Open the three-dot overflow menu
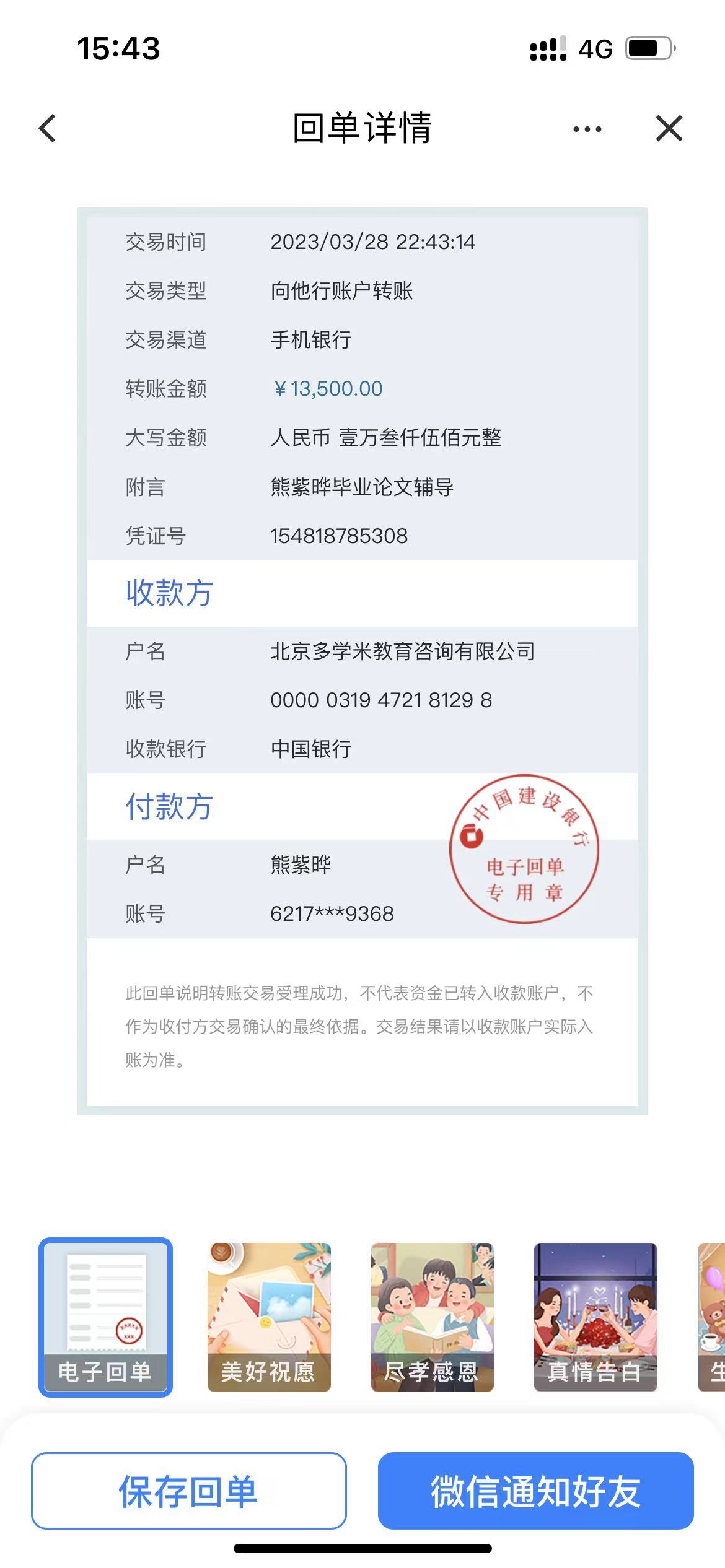725x1568 pixels. (587, 129)
